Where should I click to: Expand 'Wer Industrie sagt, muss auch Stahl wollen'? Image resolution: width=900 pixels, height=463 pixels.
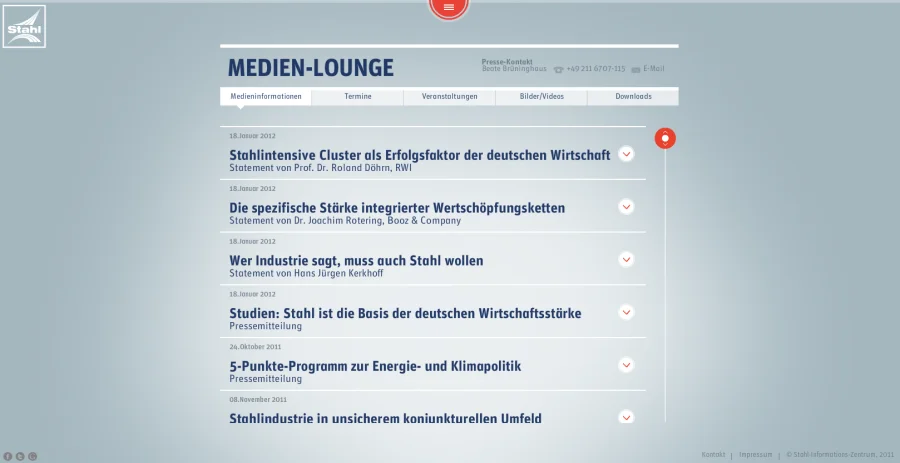(x=626, y=259)
